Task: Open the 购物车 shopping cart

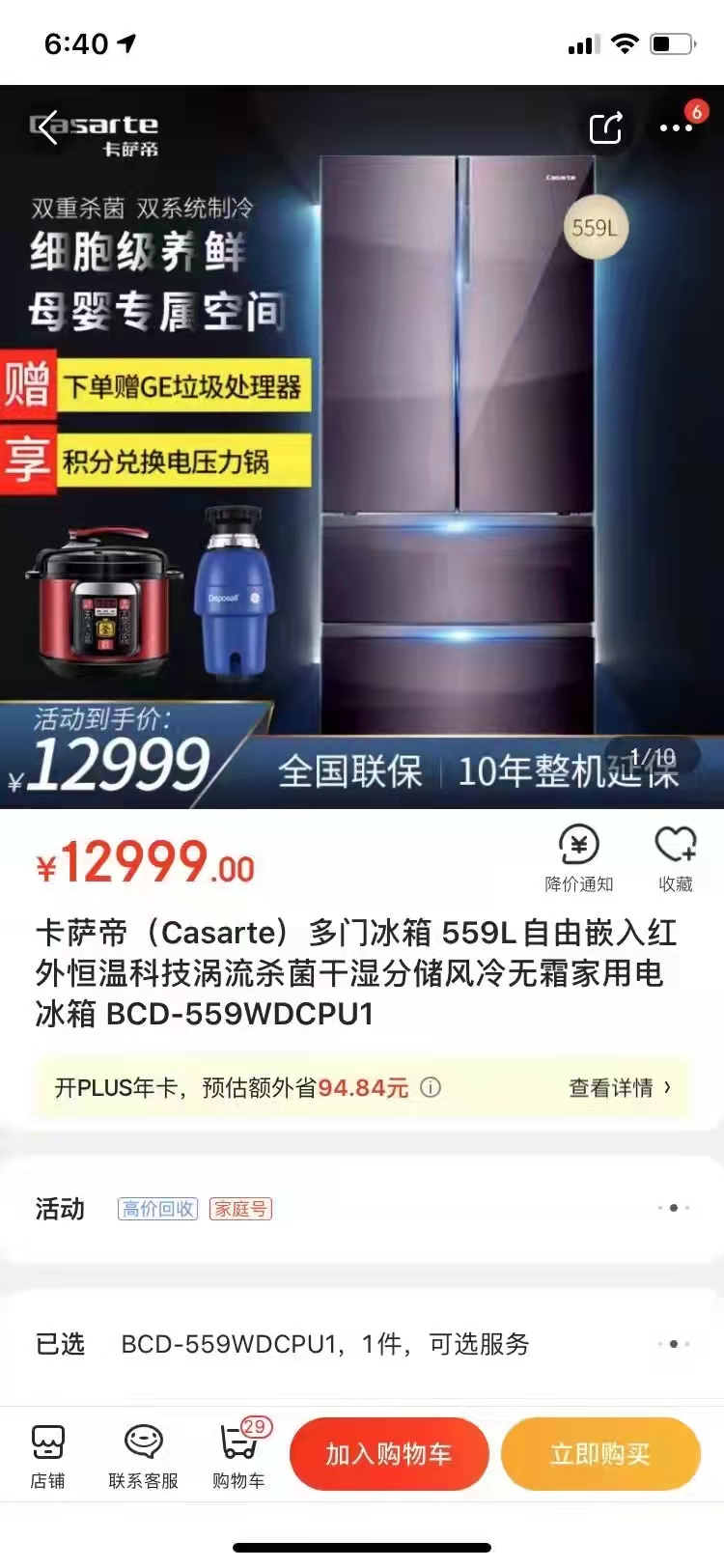Action: tap(238, 1454)
